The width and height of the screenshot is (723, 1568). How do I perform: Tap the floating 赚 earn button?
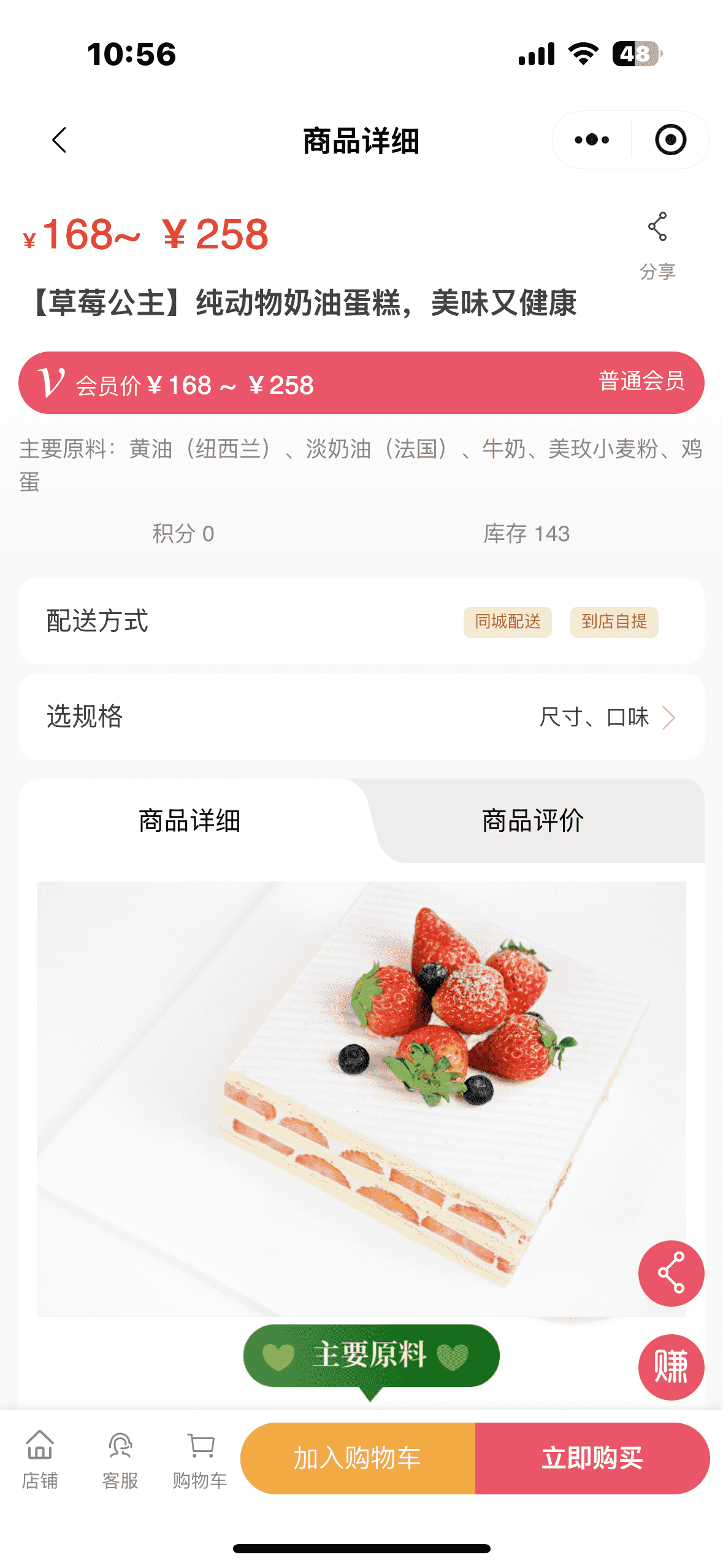coord(671,1367)
